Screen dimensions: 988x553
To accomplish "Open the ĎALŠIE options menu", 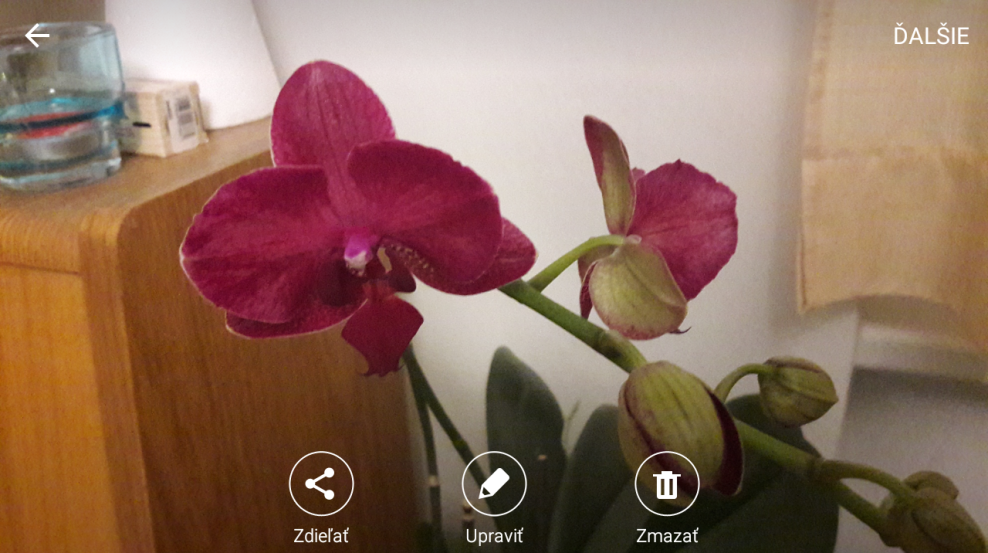I will click(x=930, y=36).
